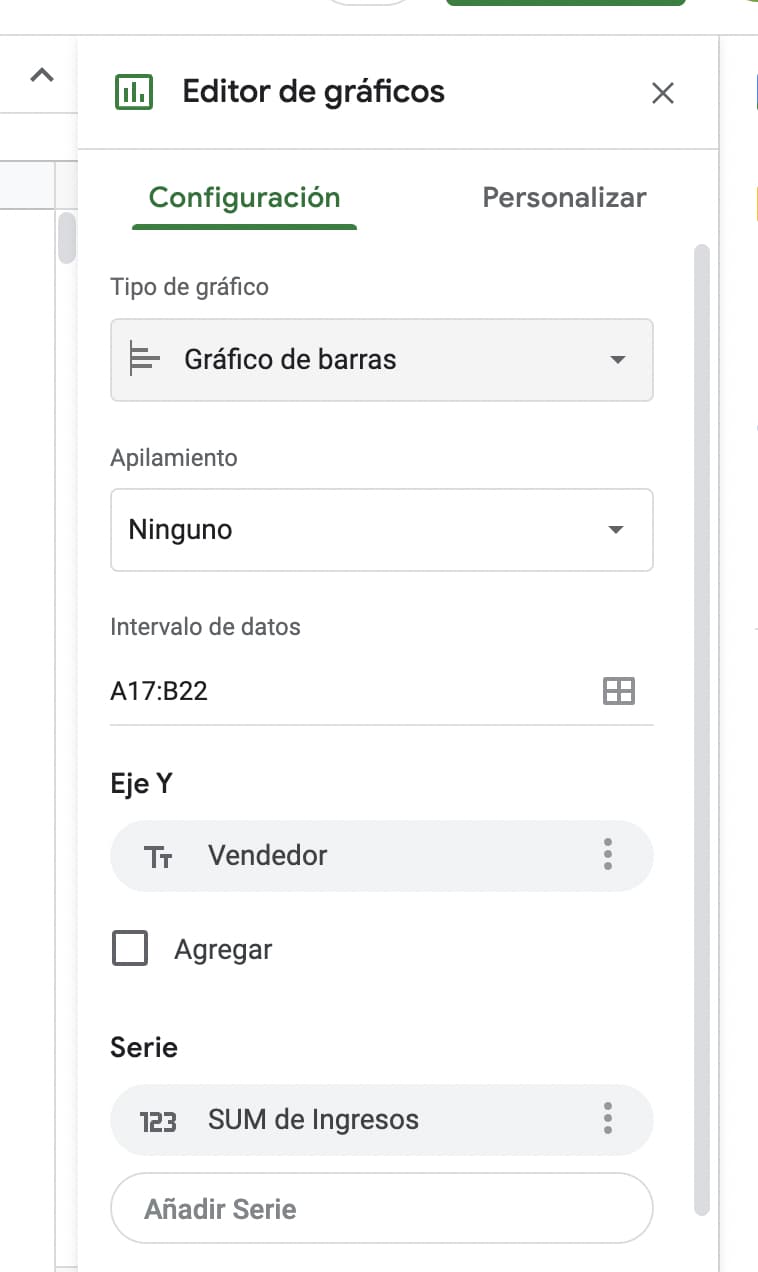Screen dimensions: 758x1272
Task: Switch to the Configuración tab
Action: pos(244,197)
